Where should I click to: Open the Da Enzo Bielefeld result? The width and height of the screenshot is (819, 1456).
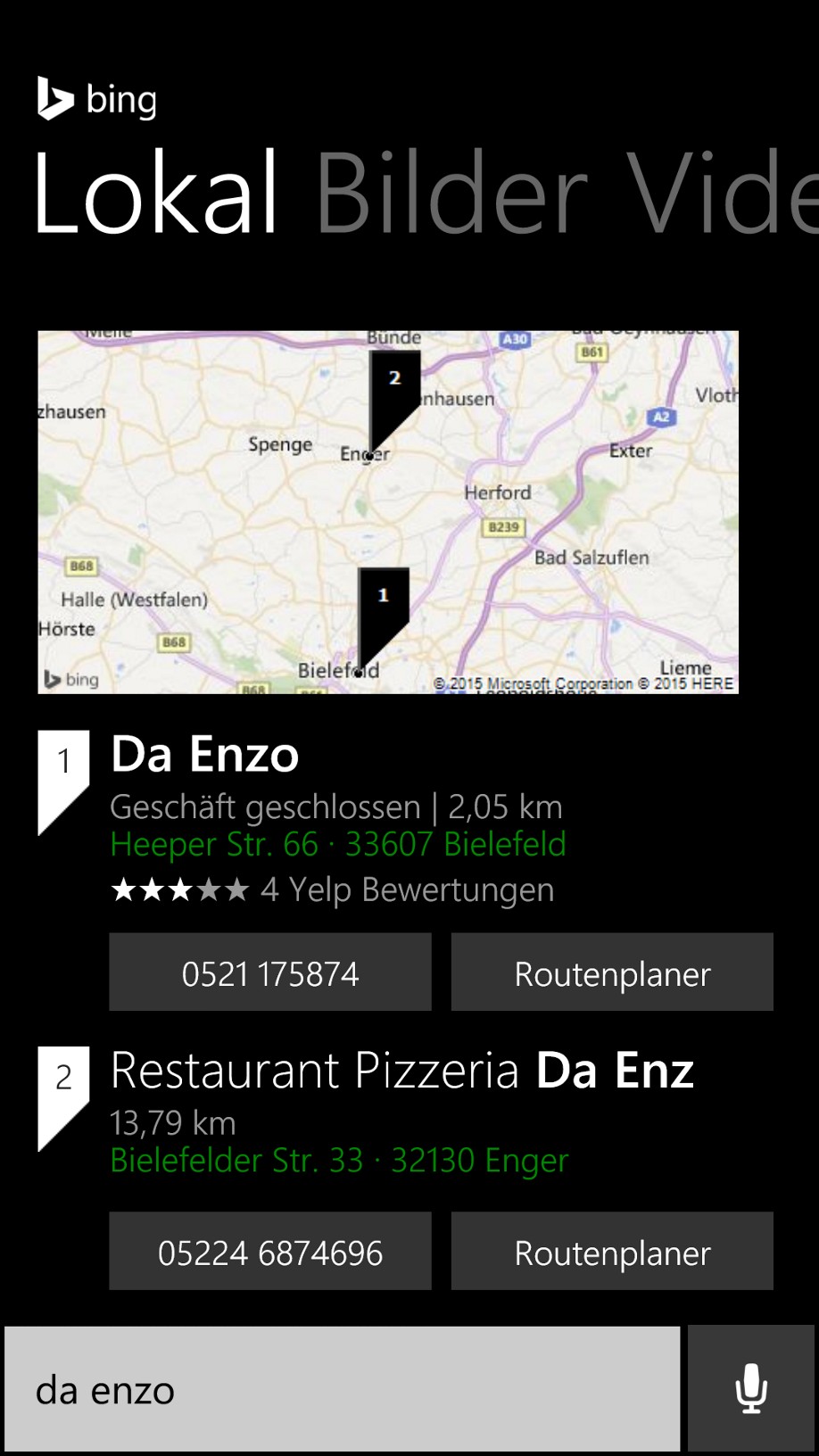[x=204, y=755]
